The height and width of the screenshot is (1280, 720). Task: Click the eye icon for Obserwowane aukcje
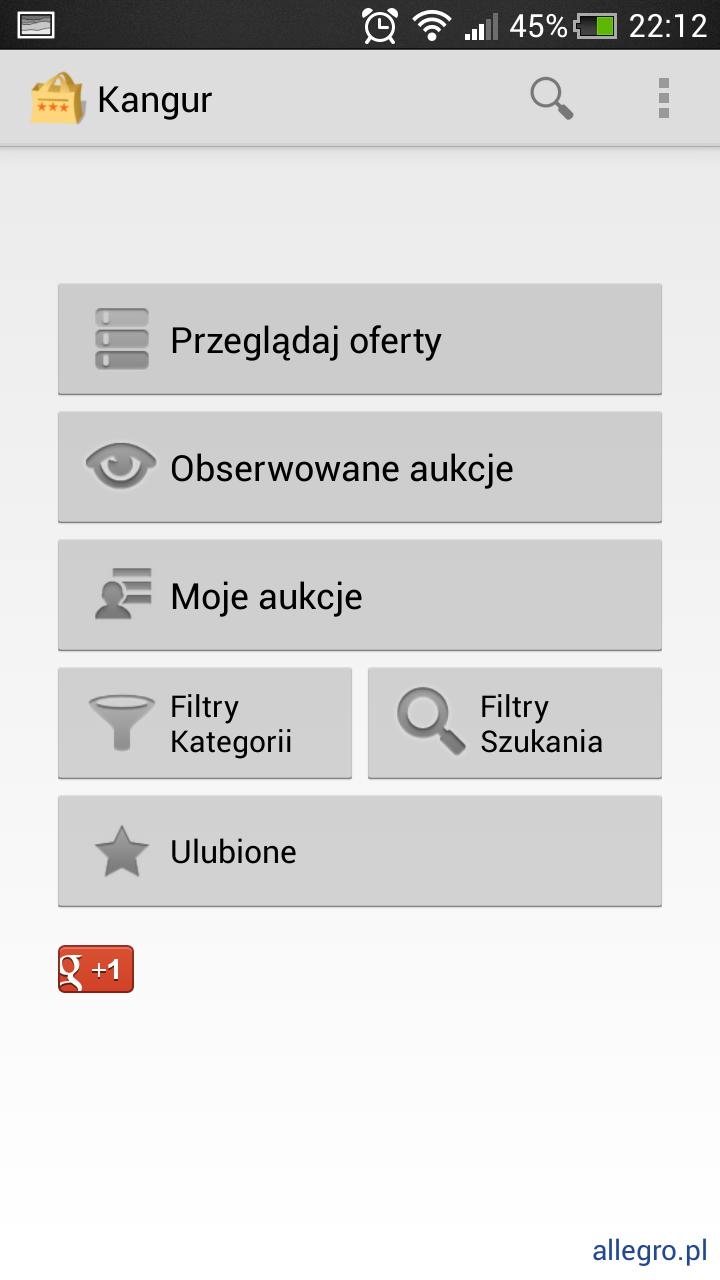click(120, 466)
